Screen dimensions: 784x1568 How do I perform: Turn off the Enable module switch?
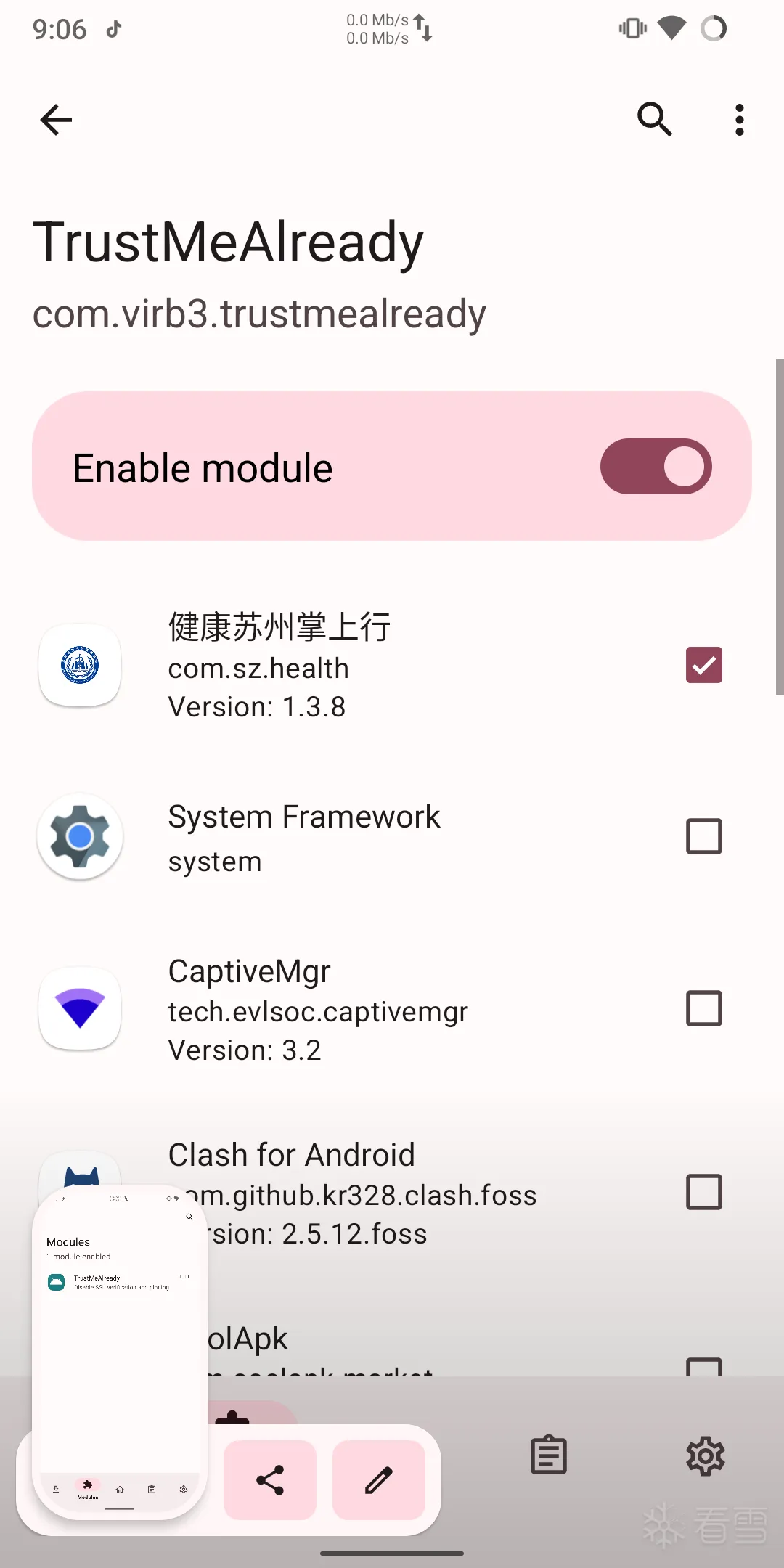click(x=656, y=467)
